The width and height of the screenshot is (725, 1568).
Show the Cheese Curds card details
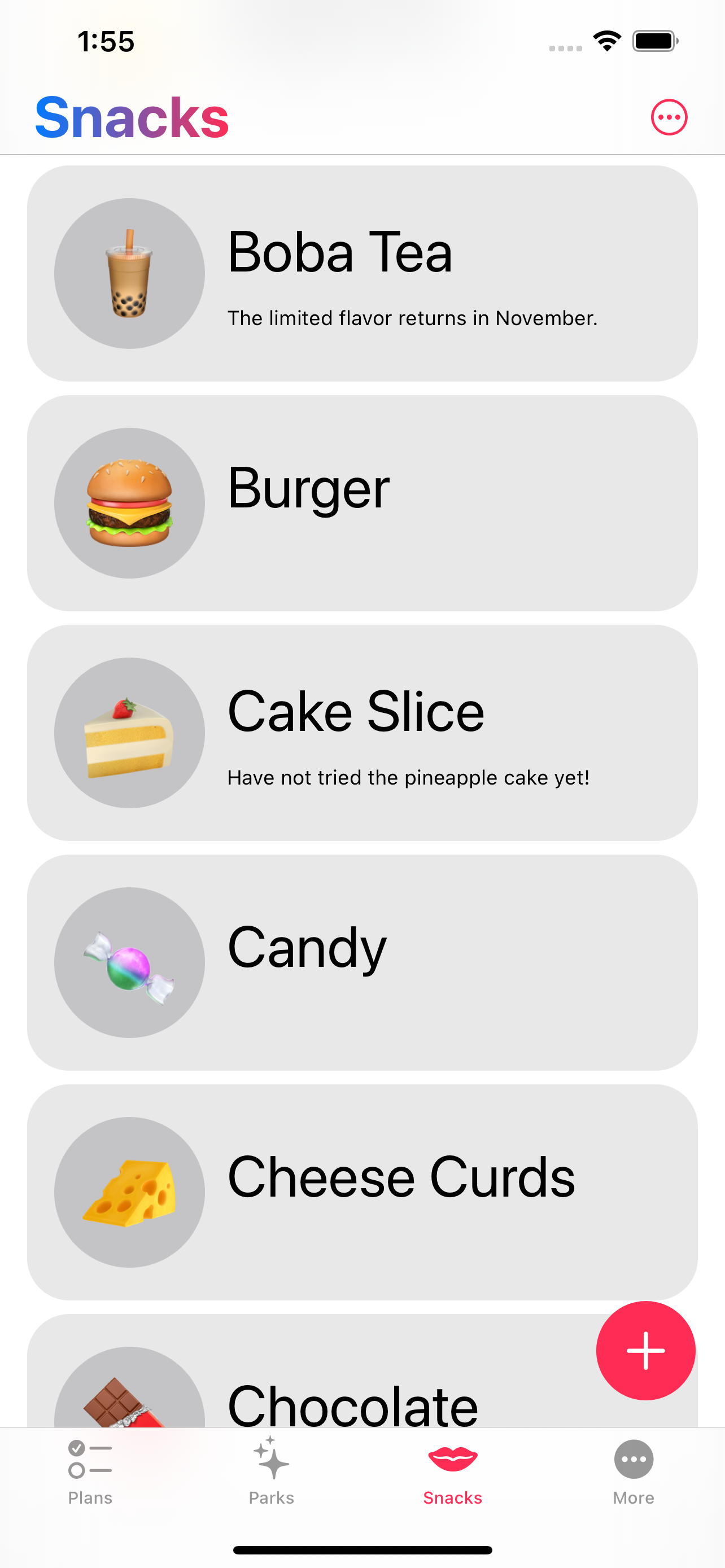click(362, 1191)
